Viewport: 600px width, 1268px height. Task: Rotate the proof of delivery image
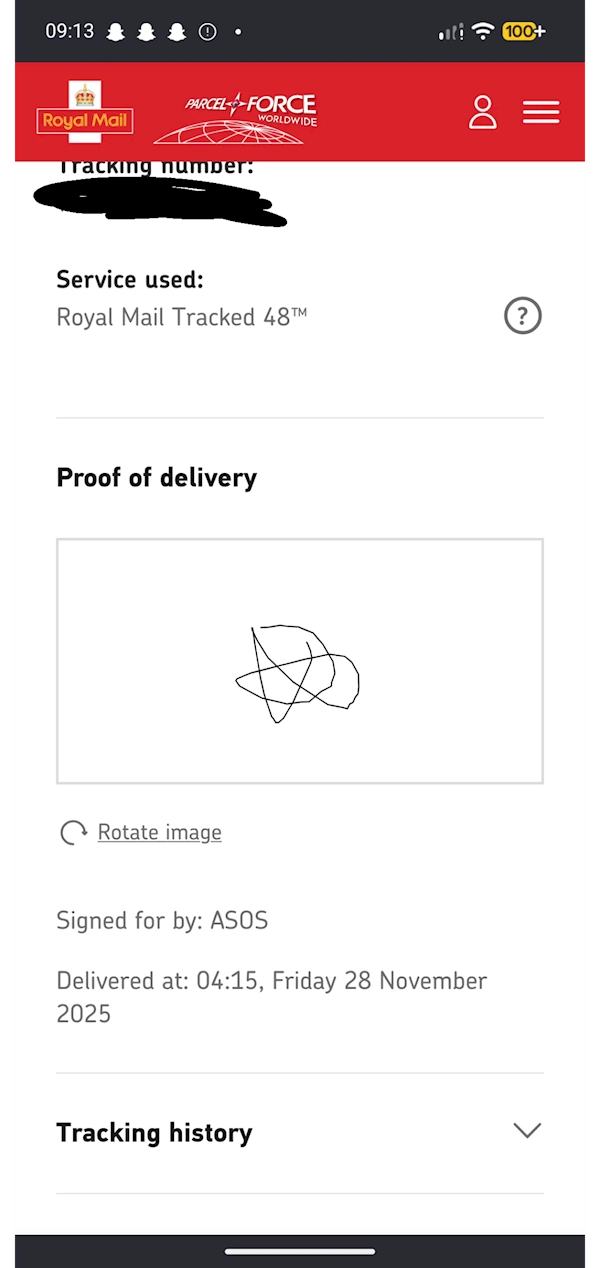tap(158, 832)
